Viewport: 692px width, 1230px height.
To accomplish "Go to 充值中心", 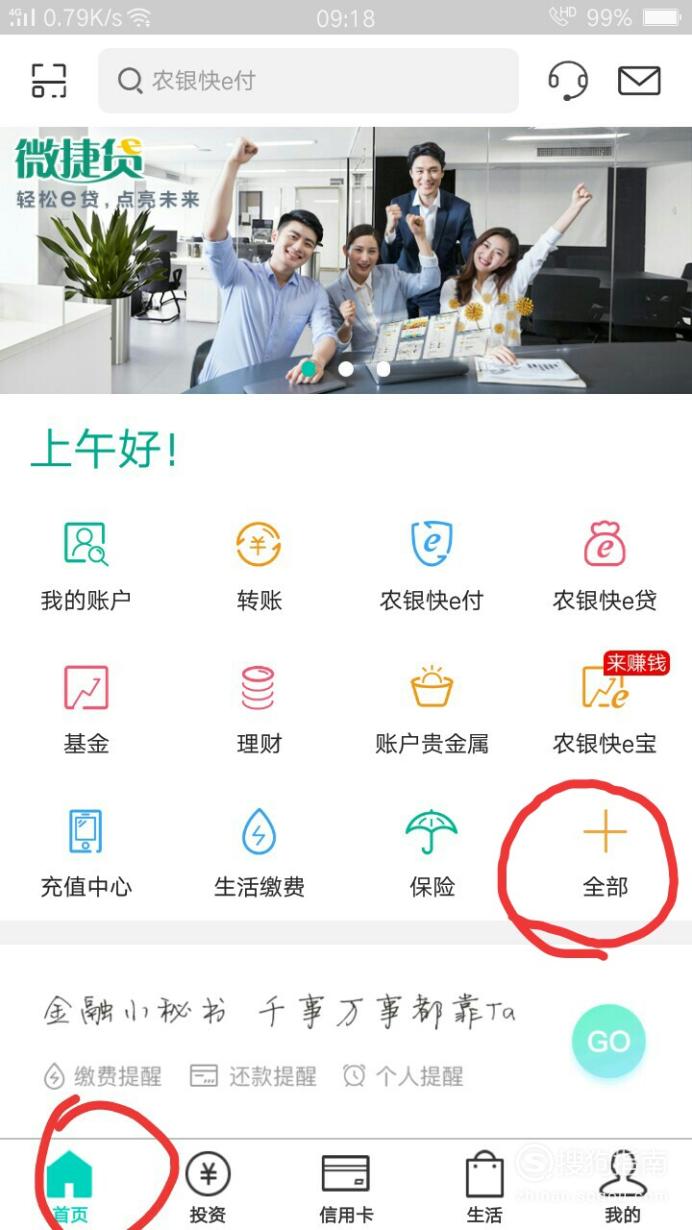I will tap(86, 852).
